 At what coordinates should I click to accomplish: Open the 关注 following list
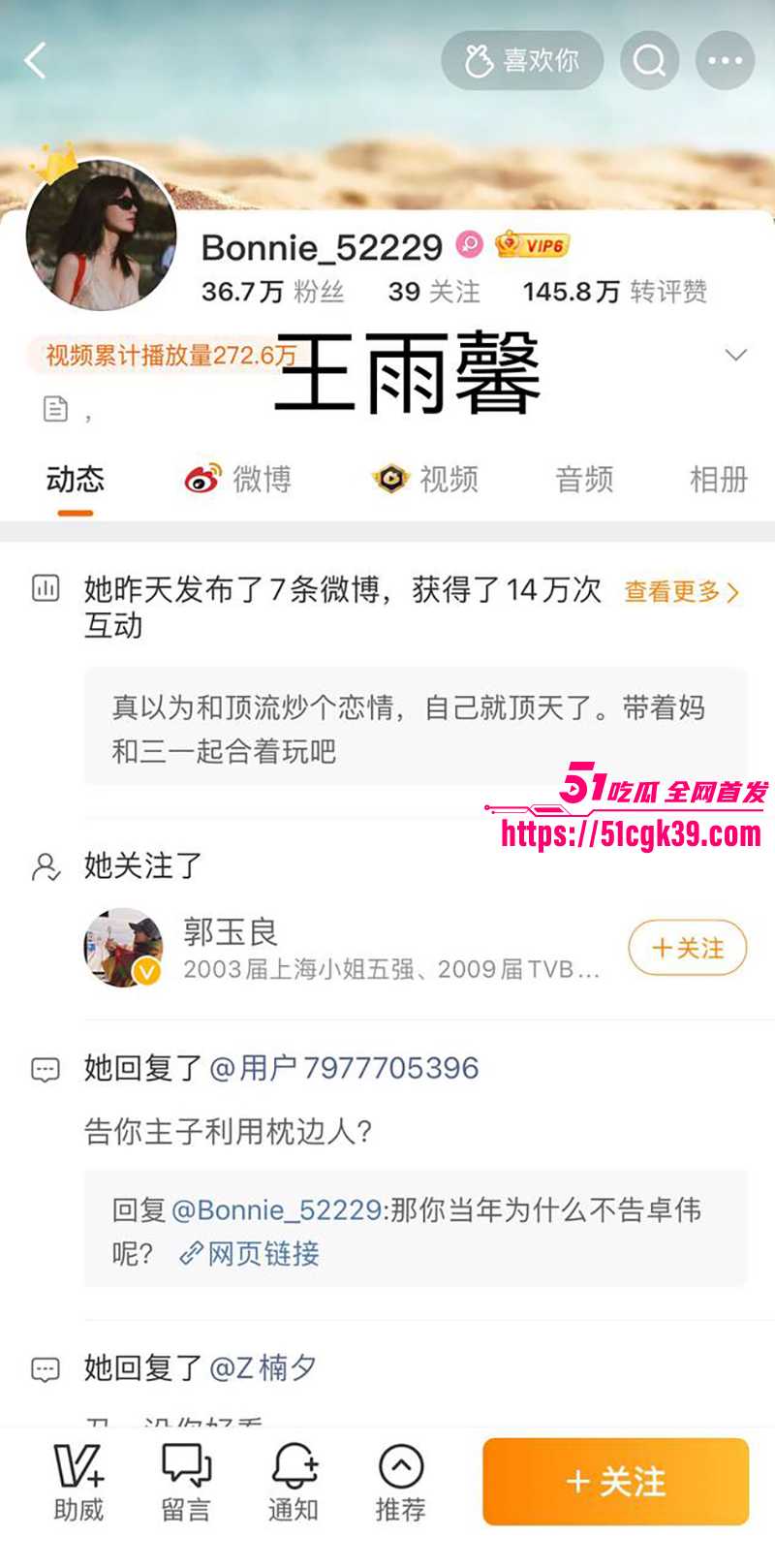pyautogui.click(x=433, y=292)
